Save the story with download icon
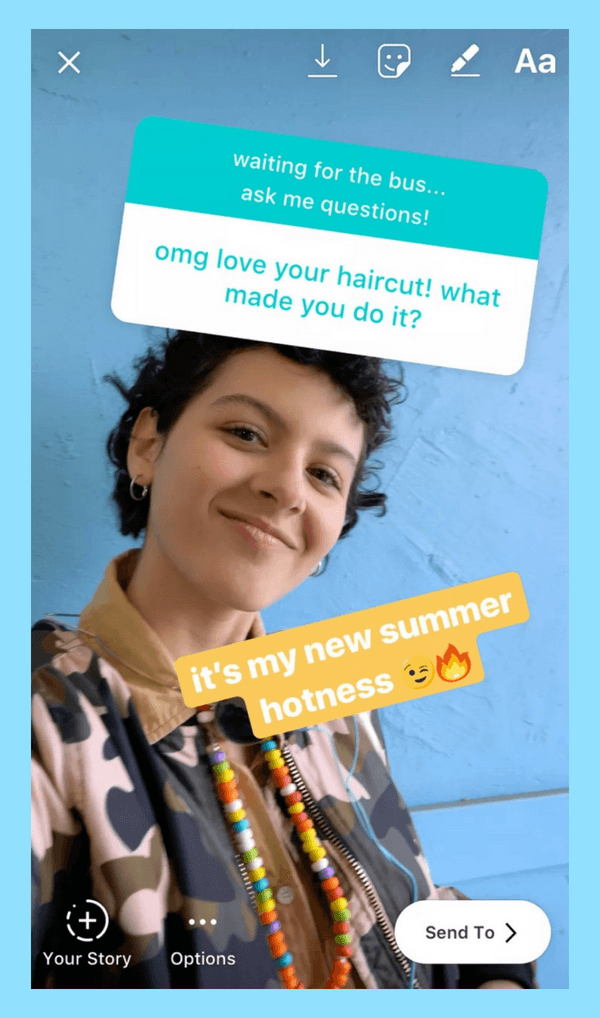The height and width of the screenshot is (1018, 600). point(322,61)
